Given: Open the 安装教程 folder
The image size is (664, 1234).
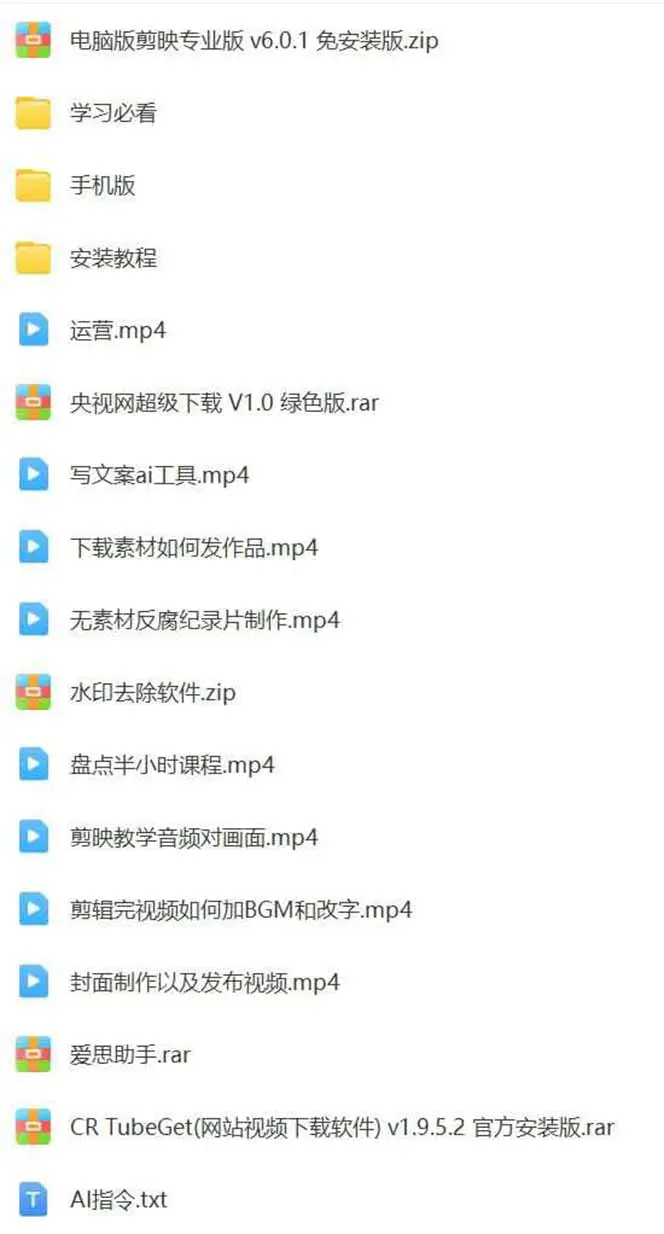Looking at the screenshot, I should click(112, 258).
